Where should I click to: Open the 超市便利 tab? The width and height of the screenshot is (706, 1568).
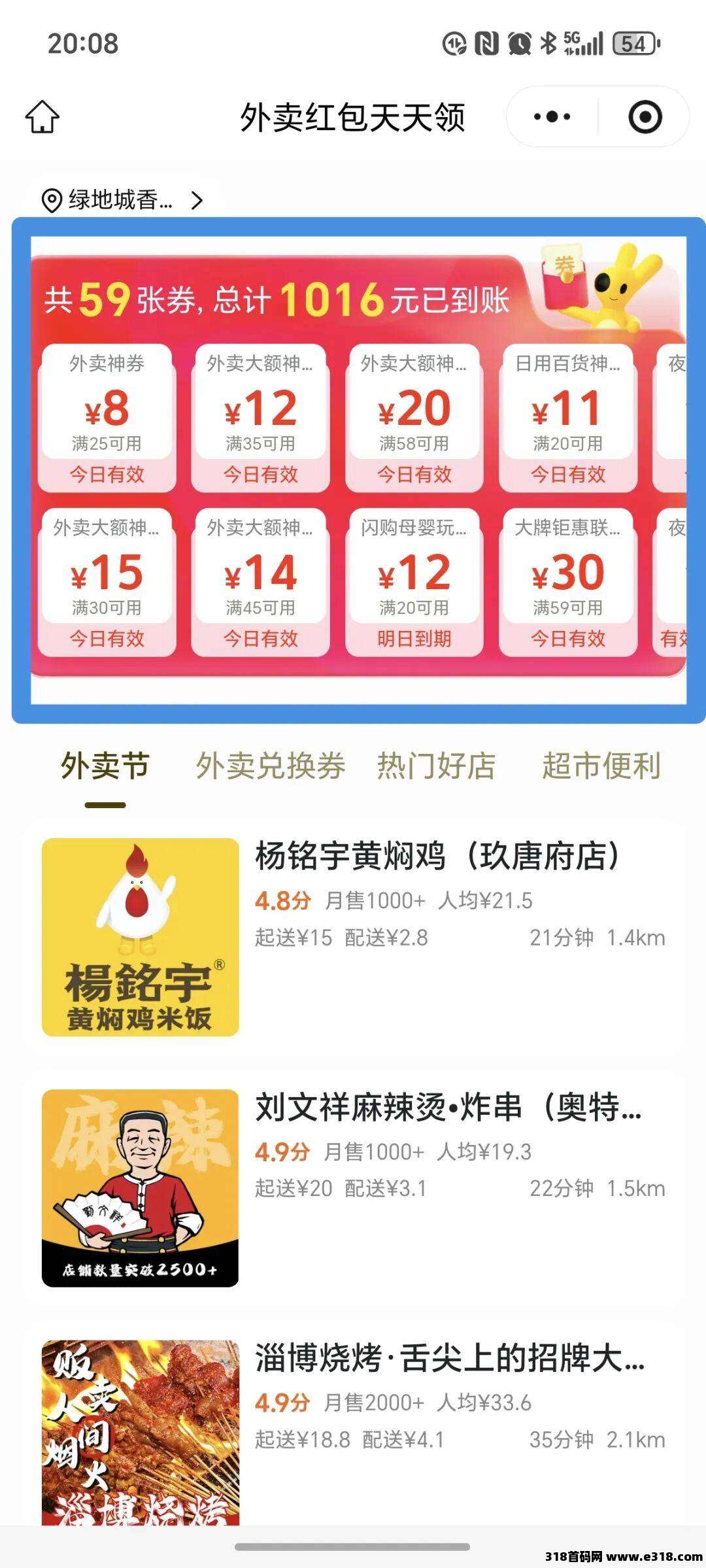(601, 766)
